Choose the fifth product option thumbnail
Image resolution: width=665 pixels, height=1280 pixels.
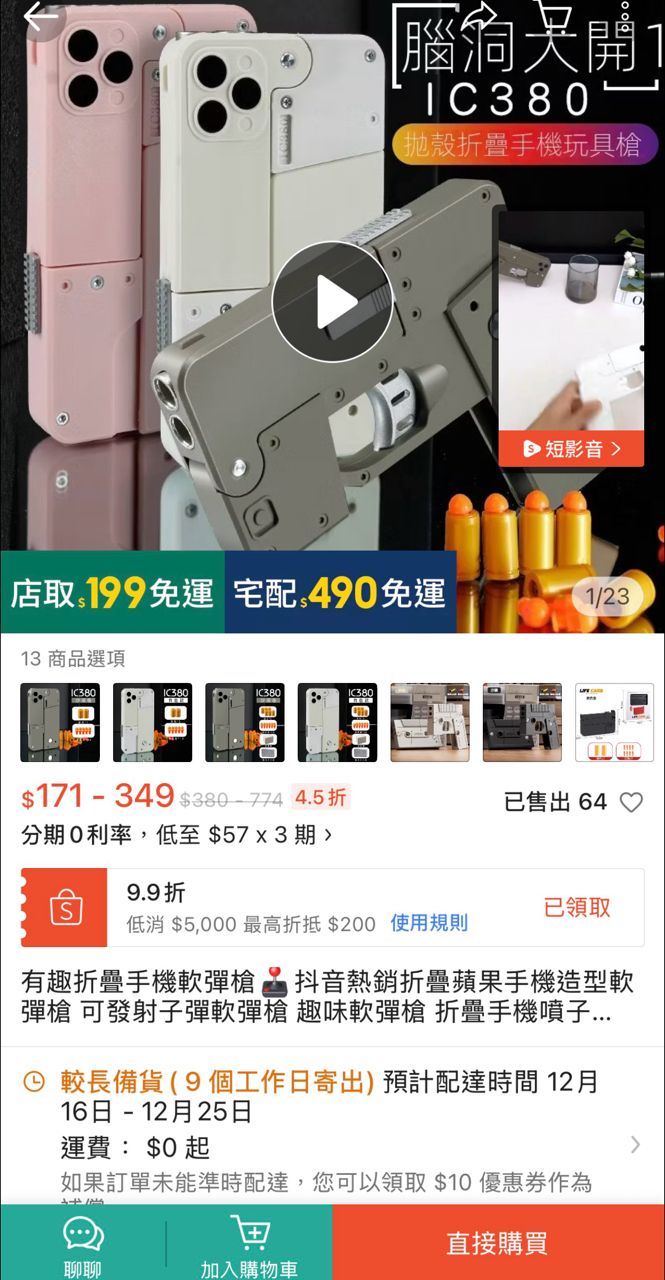point(430,723)
